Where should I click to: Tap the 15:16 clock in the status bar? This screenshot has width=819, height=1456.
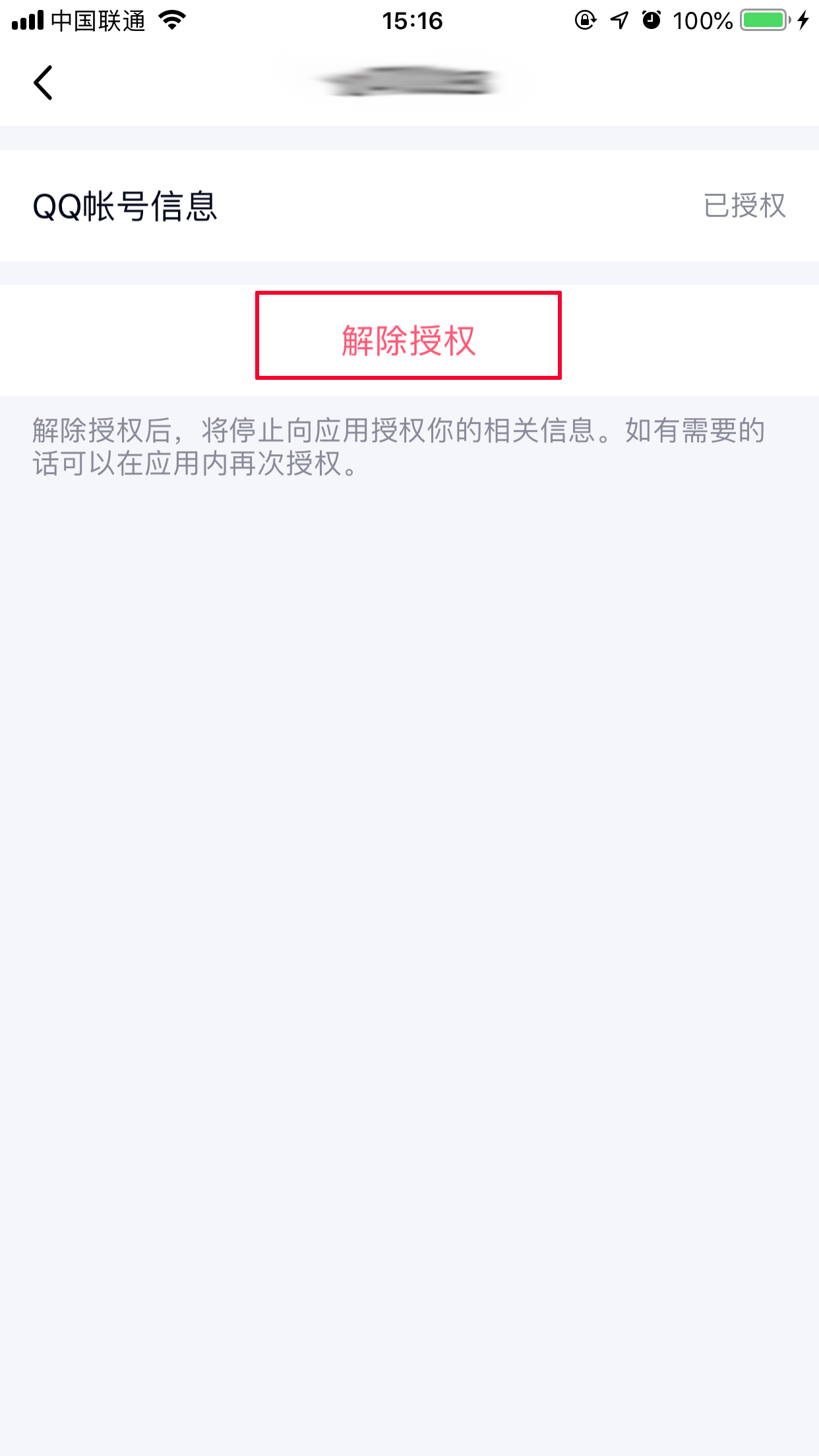click(409, 20)
